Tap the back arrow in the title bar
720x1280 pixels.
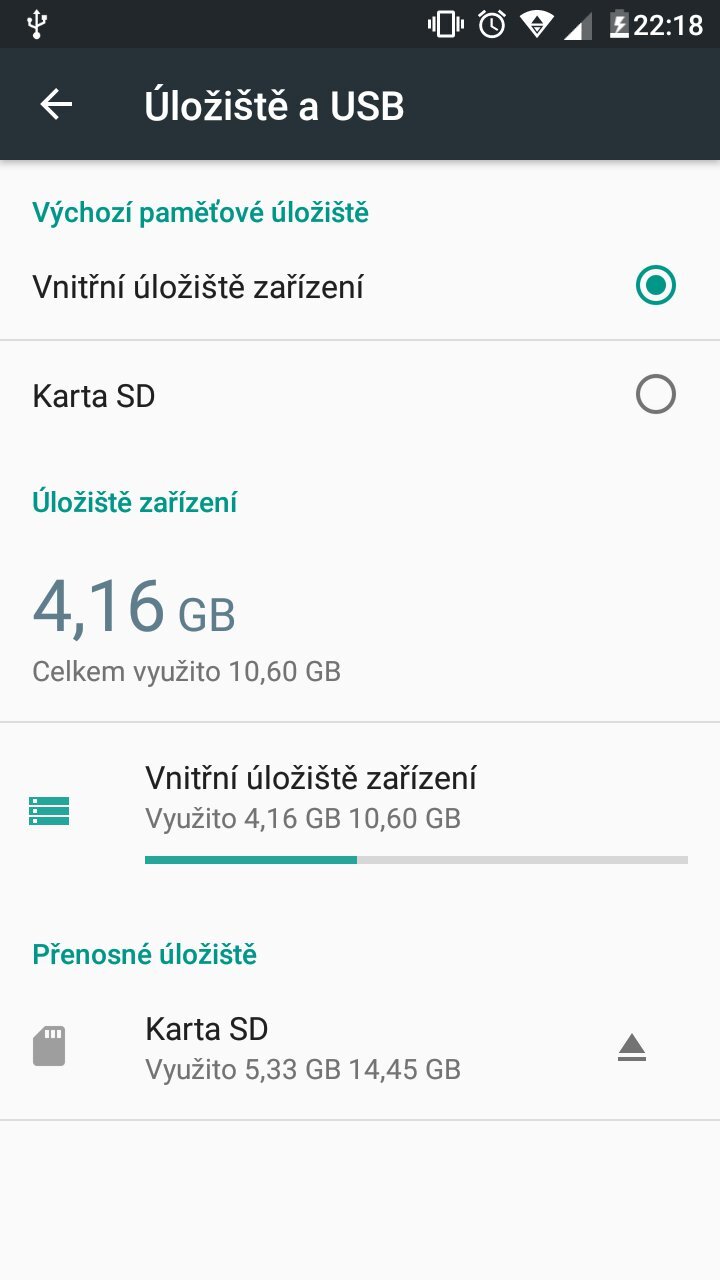55,103
